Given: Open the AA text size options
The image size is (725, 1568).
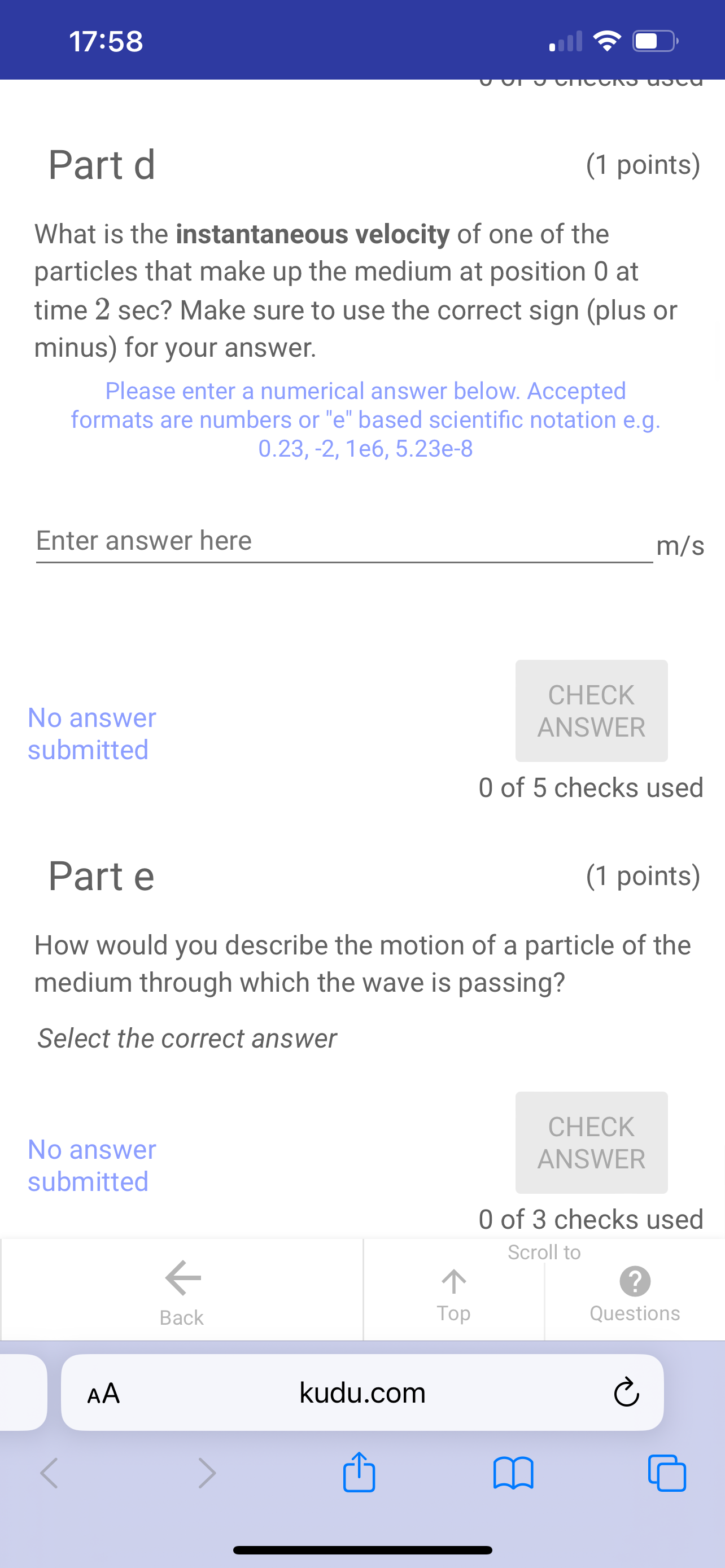Looking at the screenshot, I should [x=103, y=1393].
